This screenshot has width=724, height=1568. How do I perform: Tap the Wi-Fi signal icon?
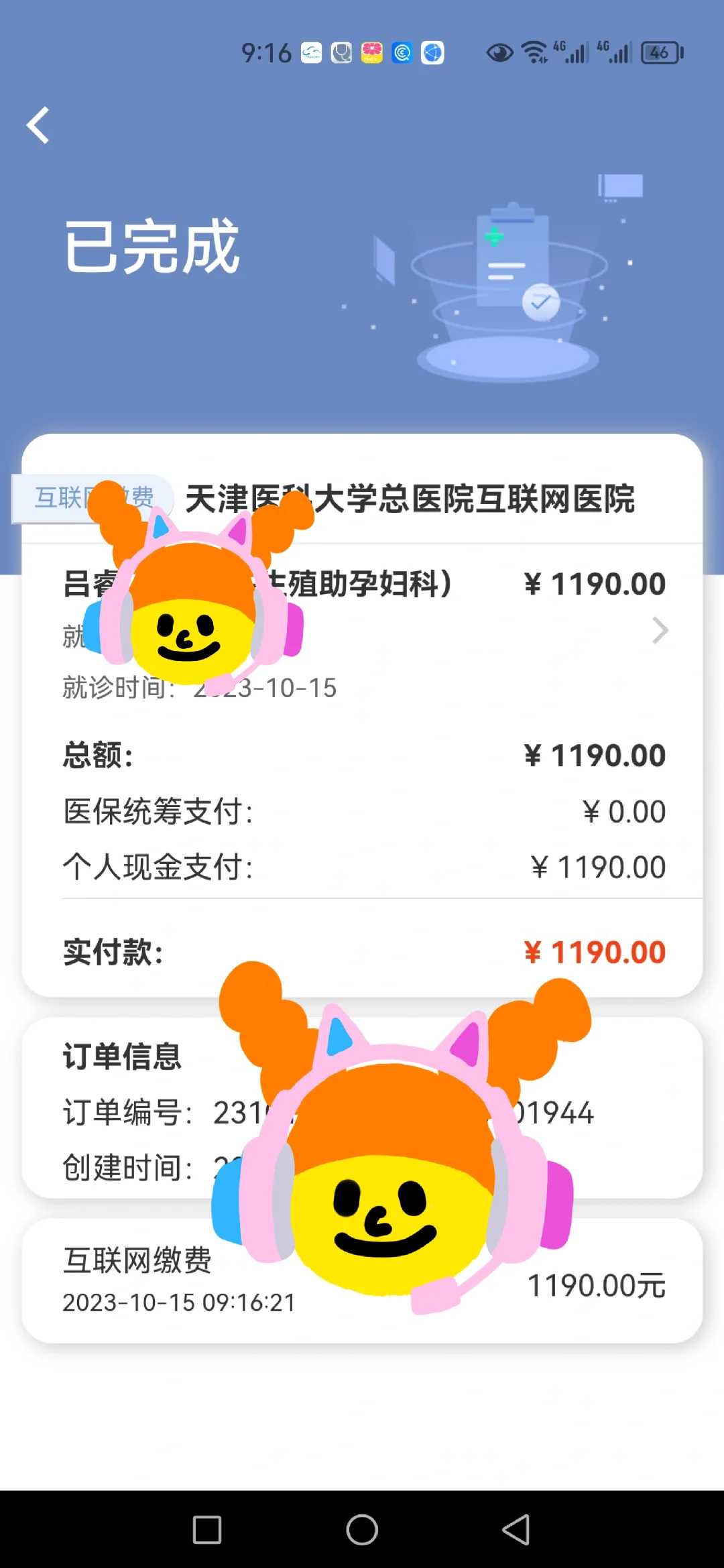[534, 52]
